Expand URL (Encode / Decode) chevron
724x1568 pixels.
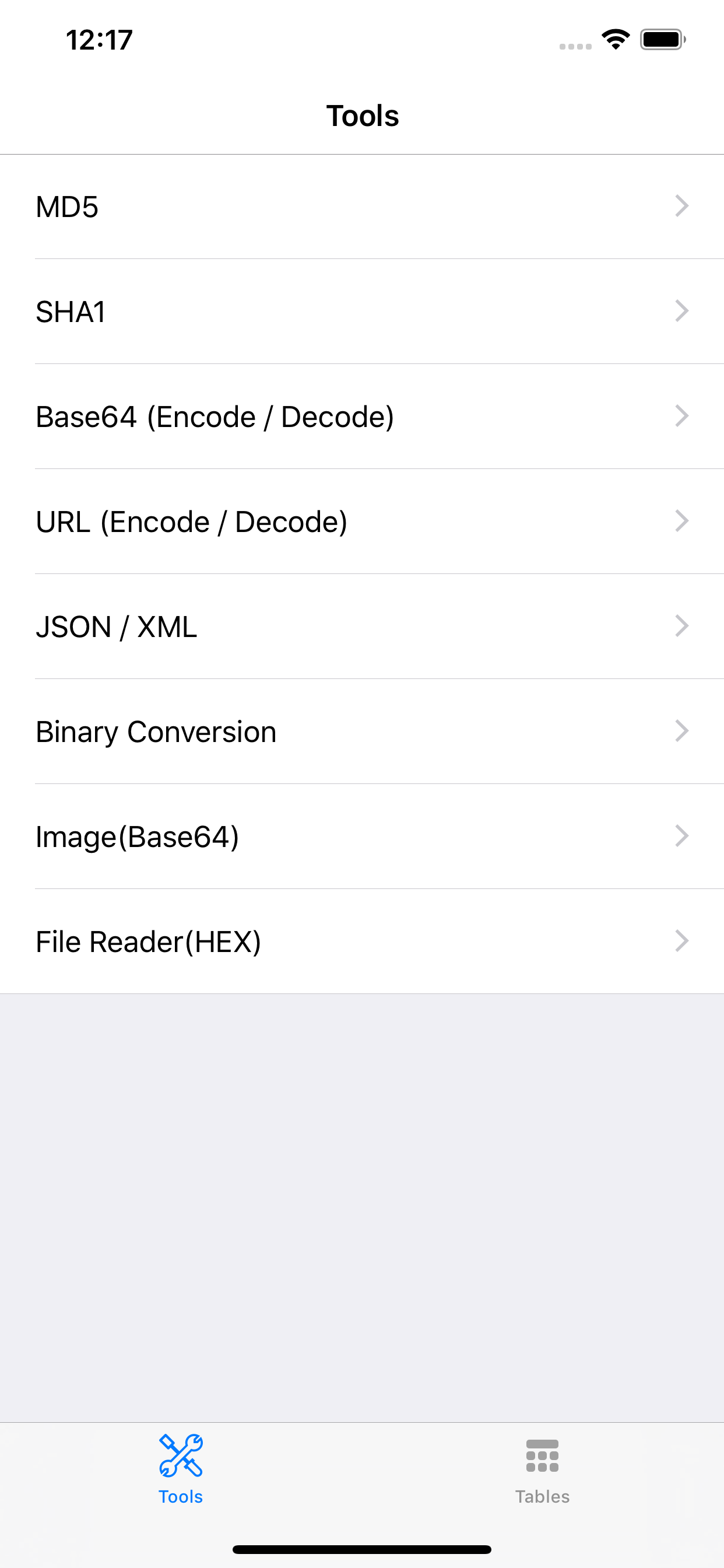(x=681, y=521)
